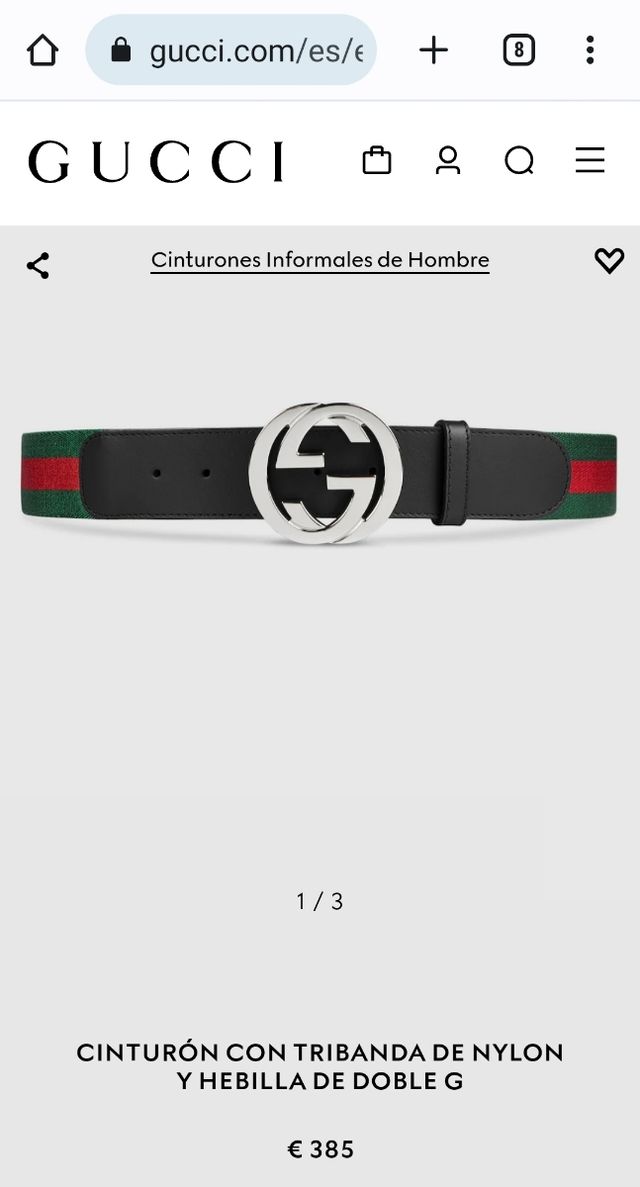Viewport: 640px width, 1187px height.
Task: Search the Gucci site
Action: tap(519, 160)
